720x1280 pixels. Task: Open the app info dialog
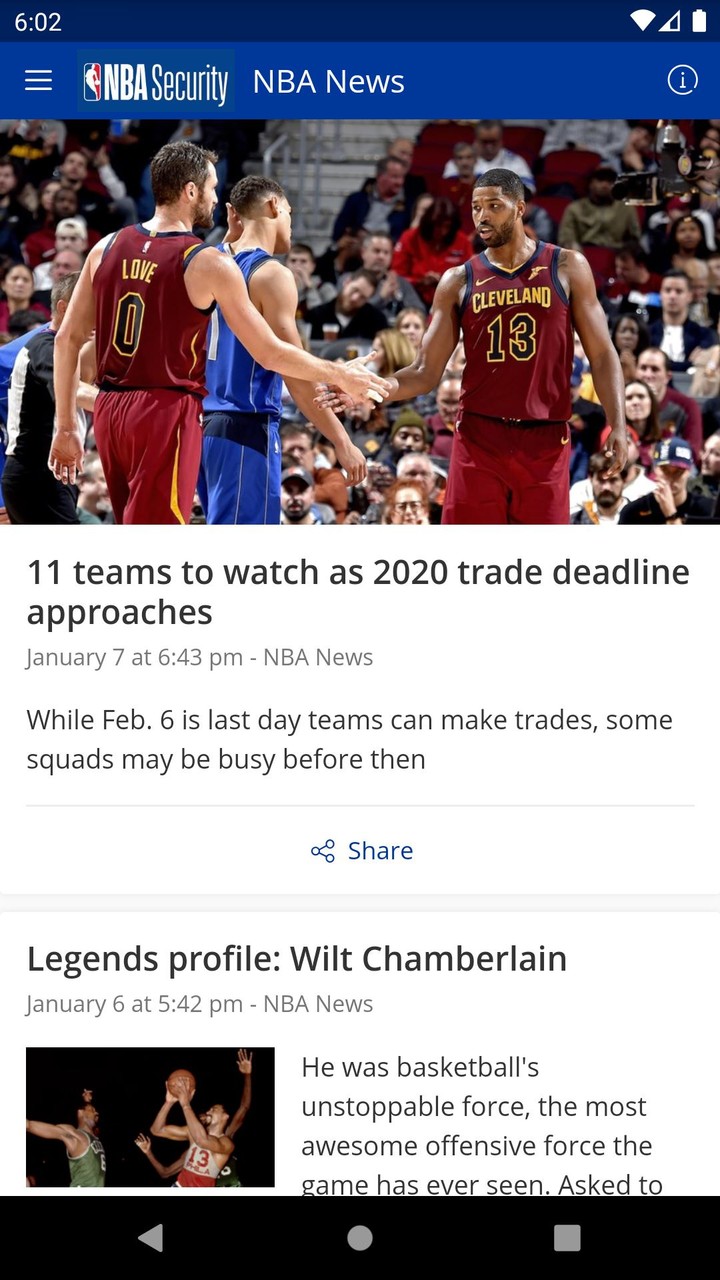[682, 80]
